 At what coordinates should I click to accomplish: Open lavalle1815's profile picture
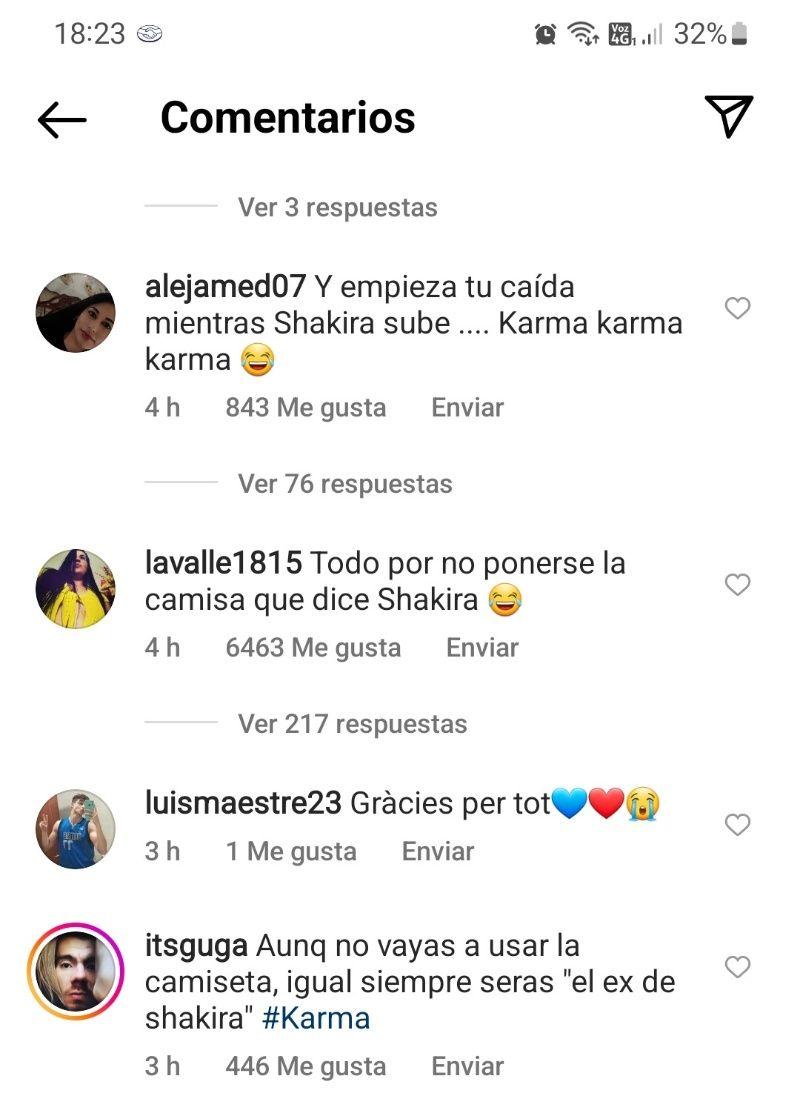[76, 589]
